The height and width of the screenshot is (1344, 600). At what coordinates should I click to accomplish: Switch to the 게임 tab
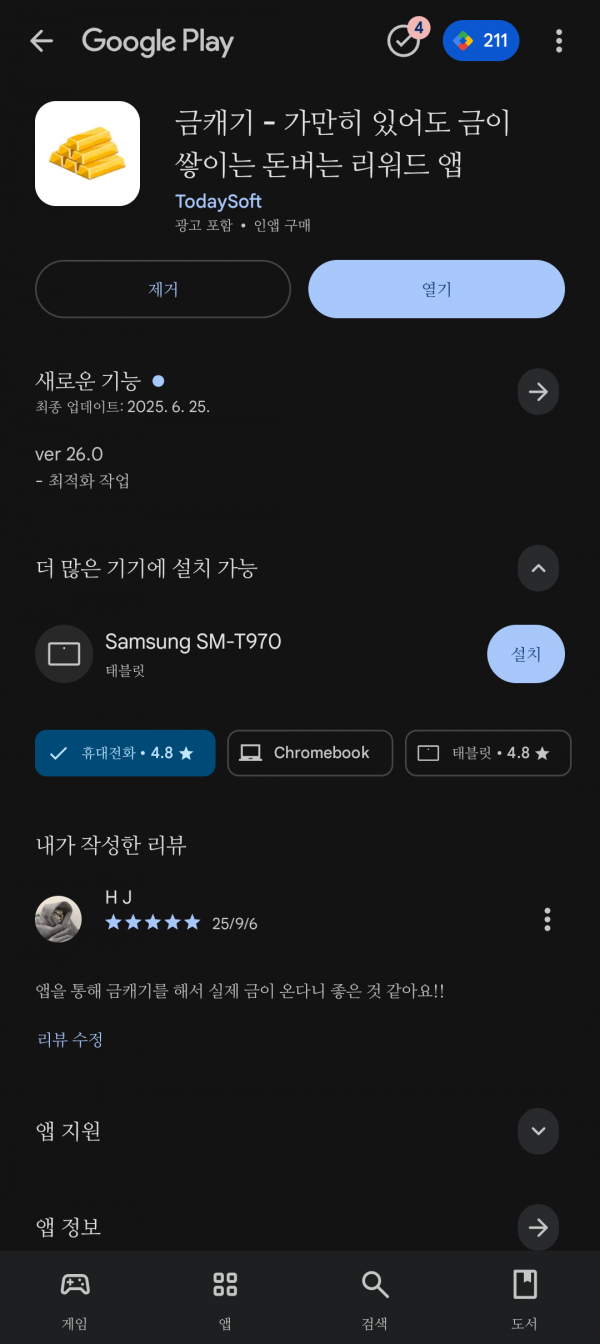click(x=75, y=1298)
